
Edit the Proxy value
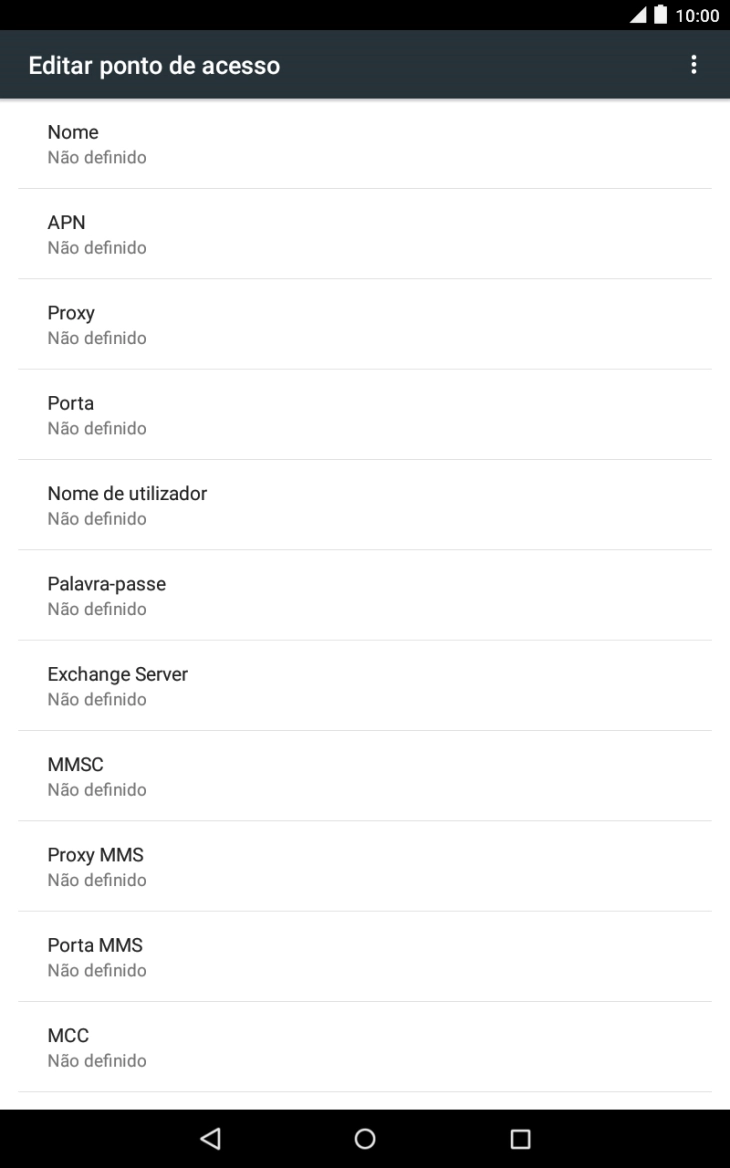click(365, 324)
